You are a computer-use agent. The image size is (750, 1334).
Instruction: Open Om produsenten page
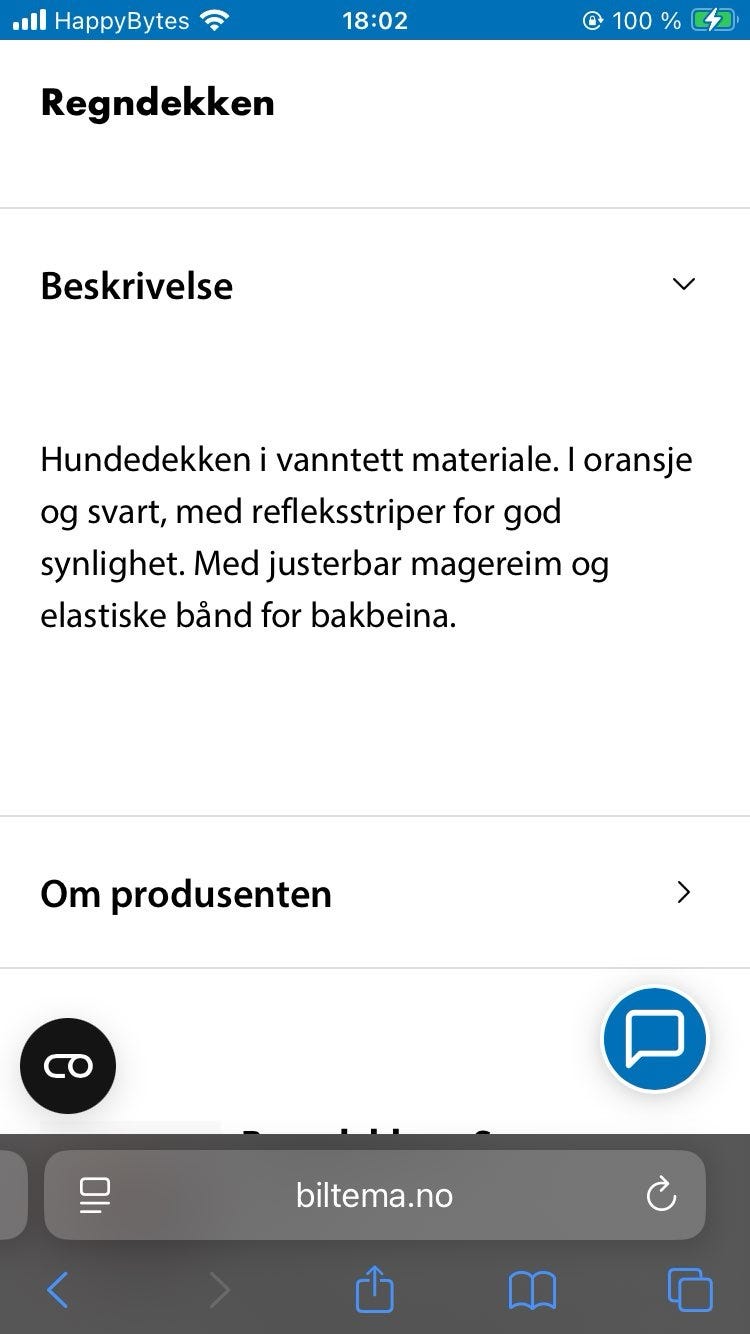pos(186,893)
